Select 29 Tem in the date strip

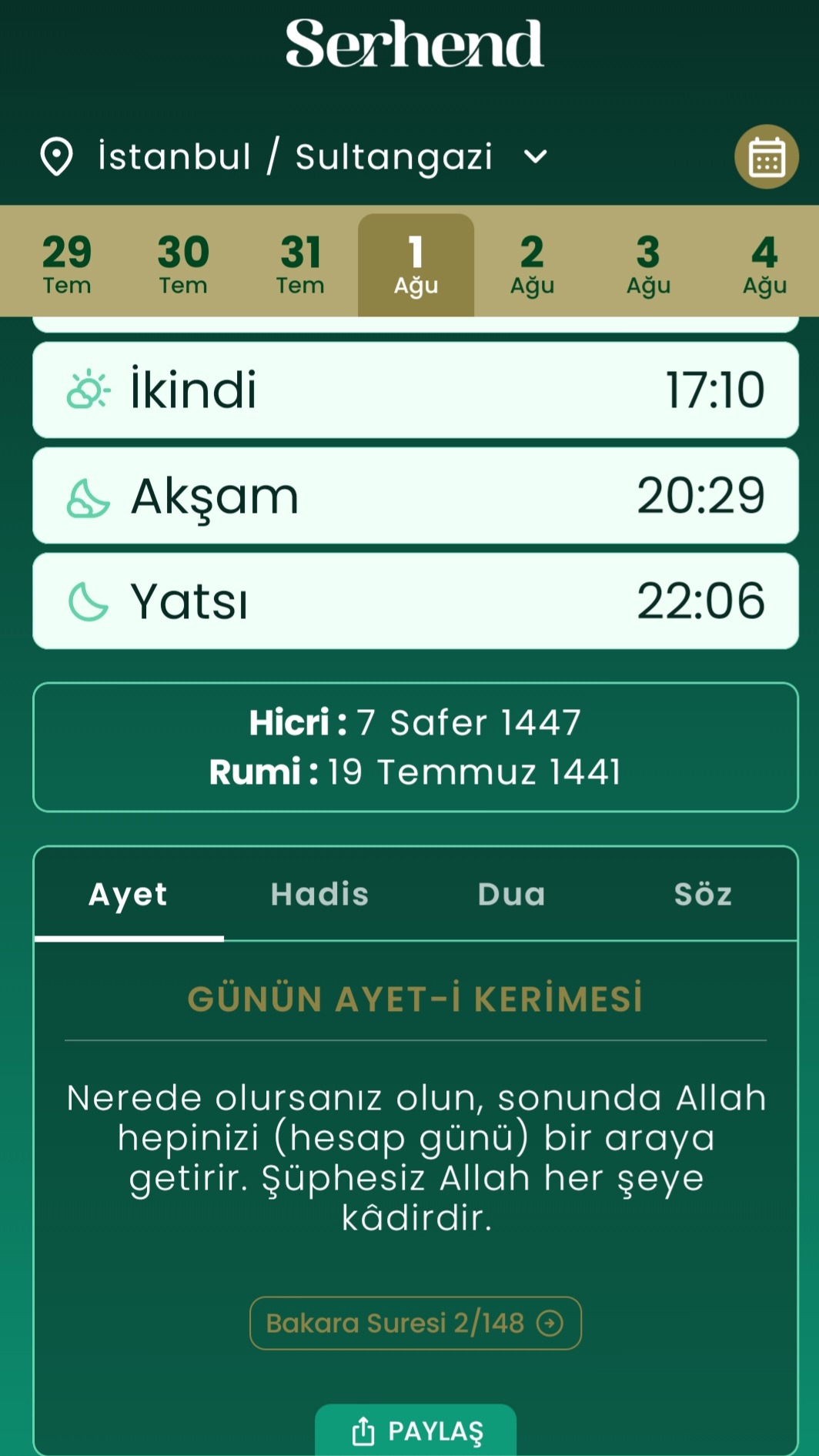(x=67, y=264)
